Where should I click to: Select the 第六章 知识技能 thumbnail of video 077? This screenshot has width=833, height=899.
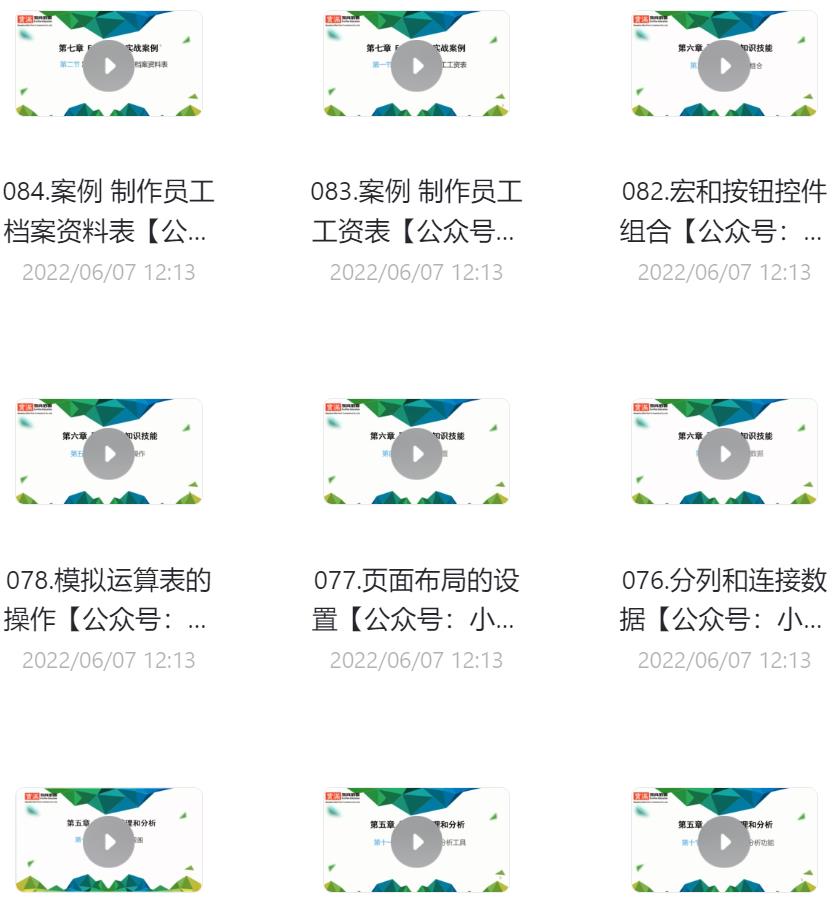(x=414, y=452)
